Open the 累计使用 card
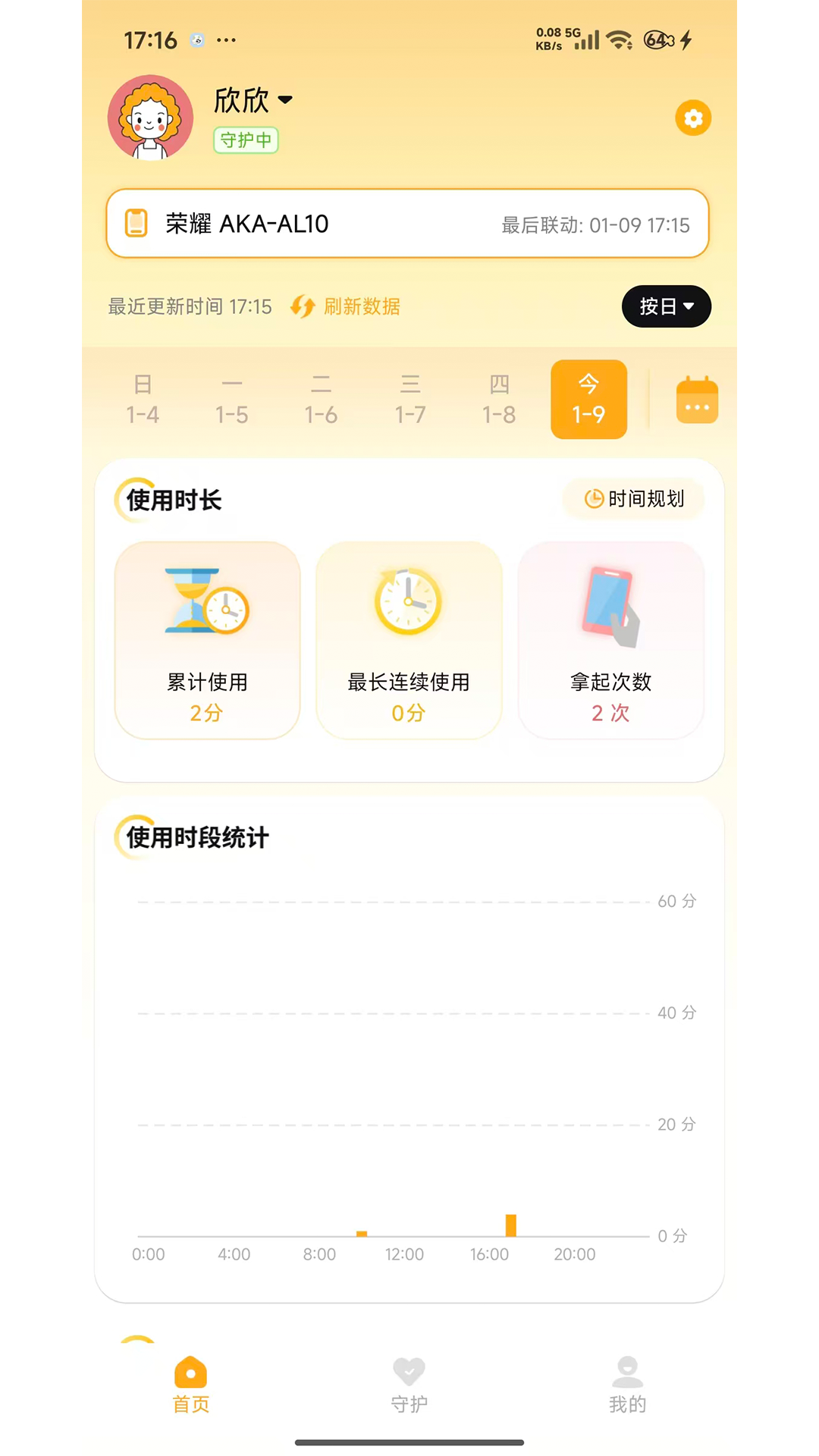This screenshot has width=819, height=1456. pyautogui.click(x=207, y=640)
